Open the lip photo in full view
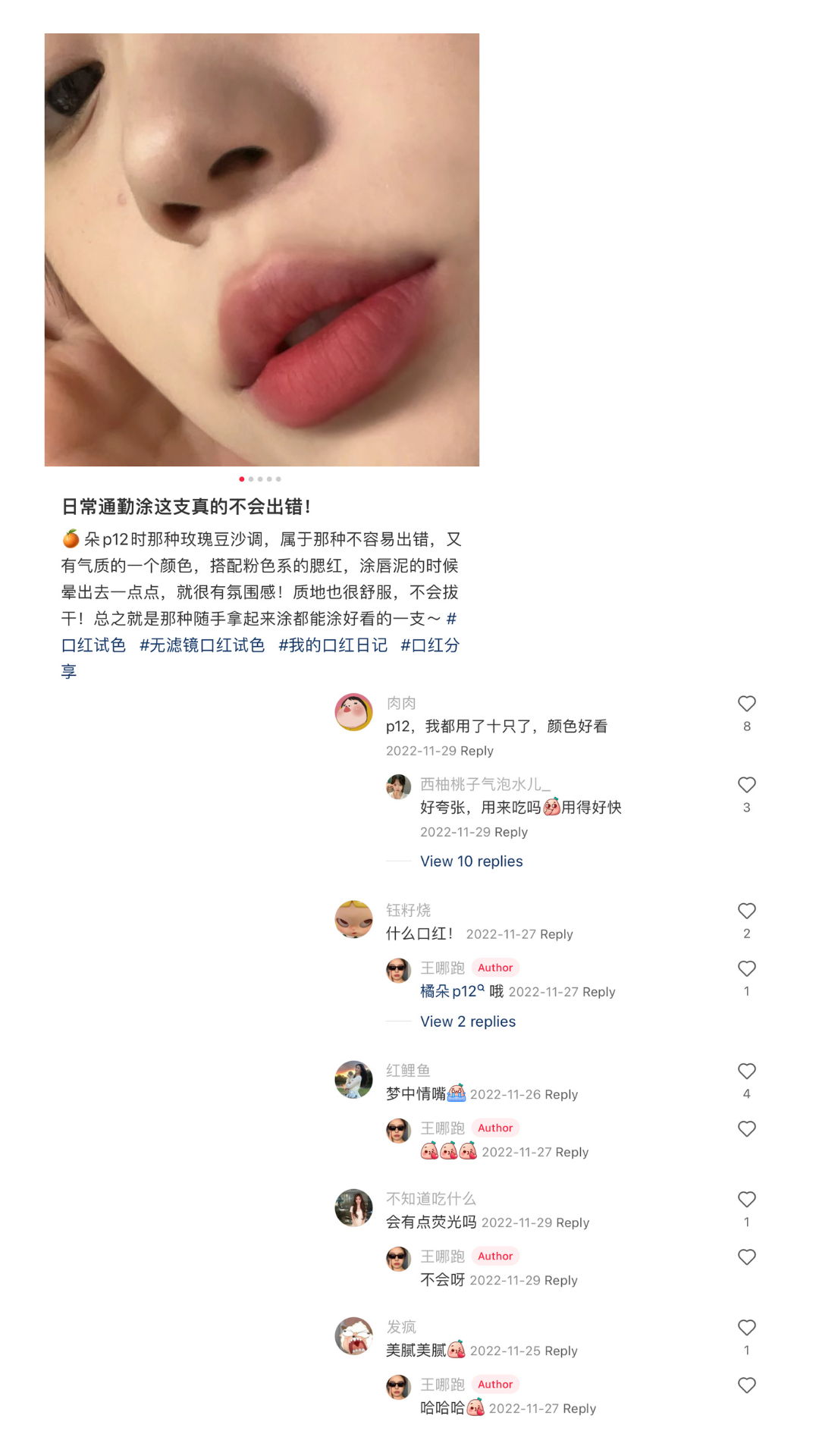 262,249
